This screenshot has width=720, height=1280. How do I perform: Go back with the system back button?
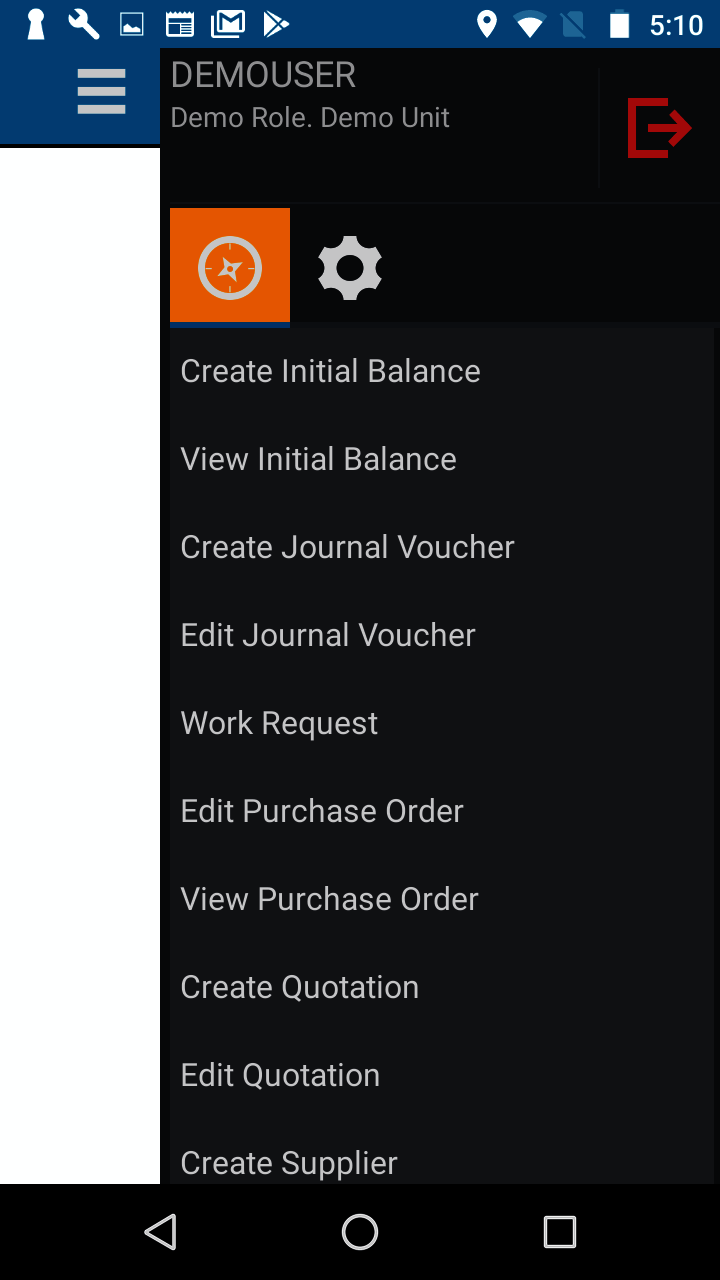(x=161, y=1232)
